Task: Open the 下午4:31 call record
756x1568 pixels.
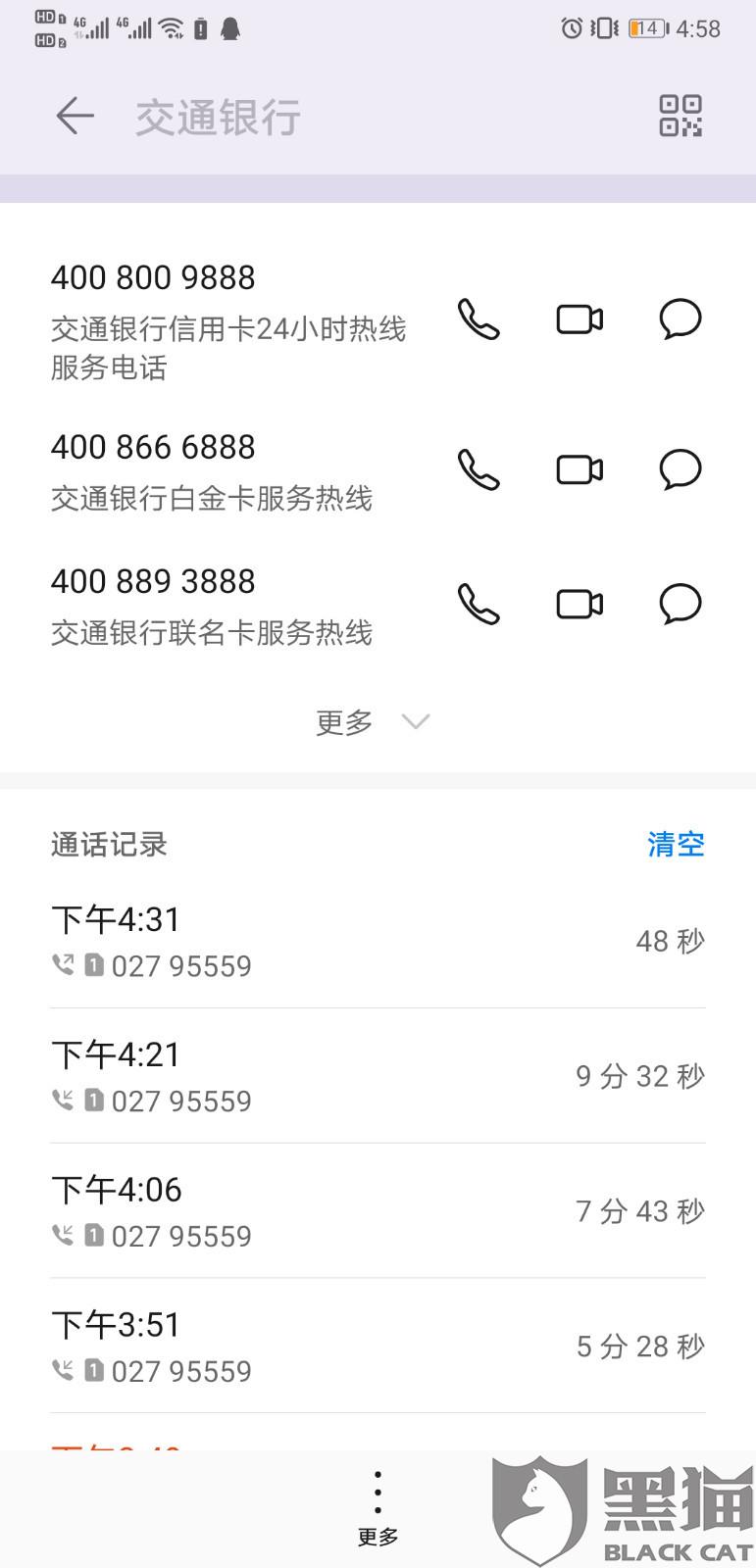Action: click(378, 941)
